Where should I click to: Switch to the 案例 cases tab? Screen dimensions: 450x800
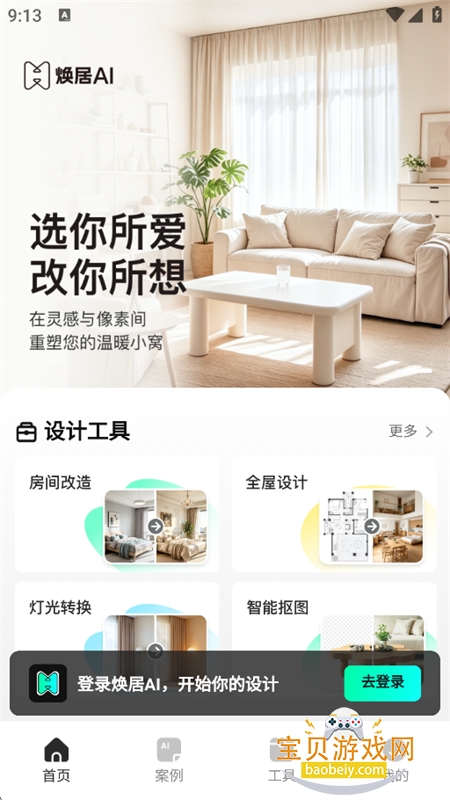(169, 760)
